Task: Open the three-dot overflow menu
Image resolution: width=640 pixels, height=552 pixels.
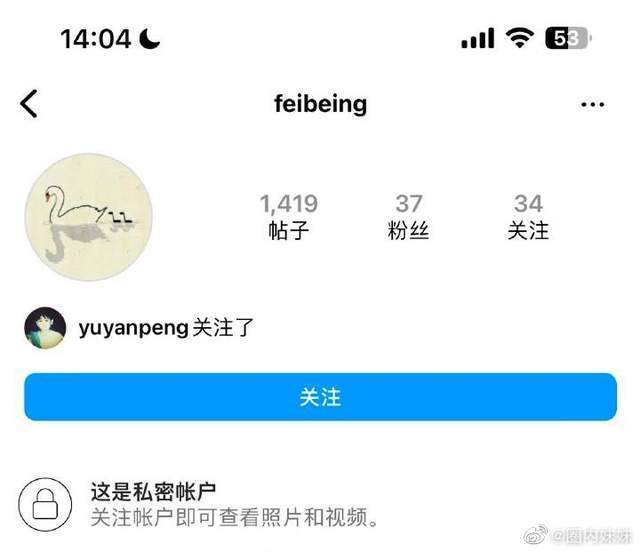Action: 592,105
